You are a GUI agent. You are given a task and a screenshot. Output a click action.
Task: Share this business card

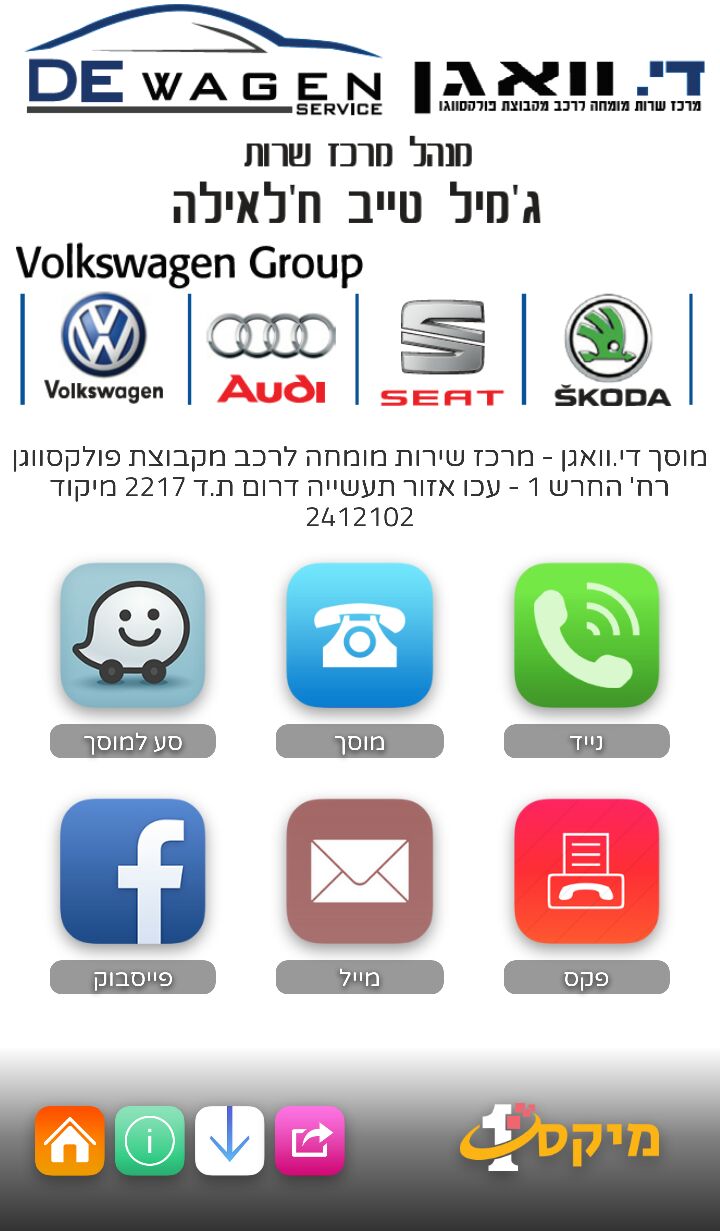pyautogui.click(x=310, y=1141)
